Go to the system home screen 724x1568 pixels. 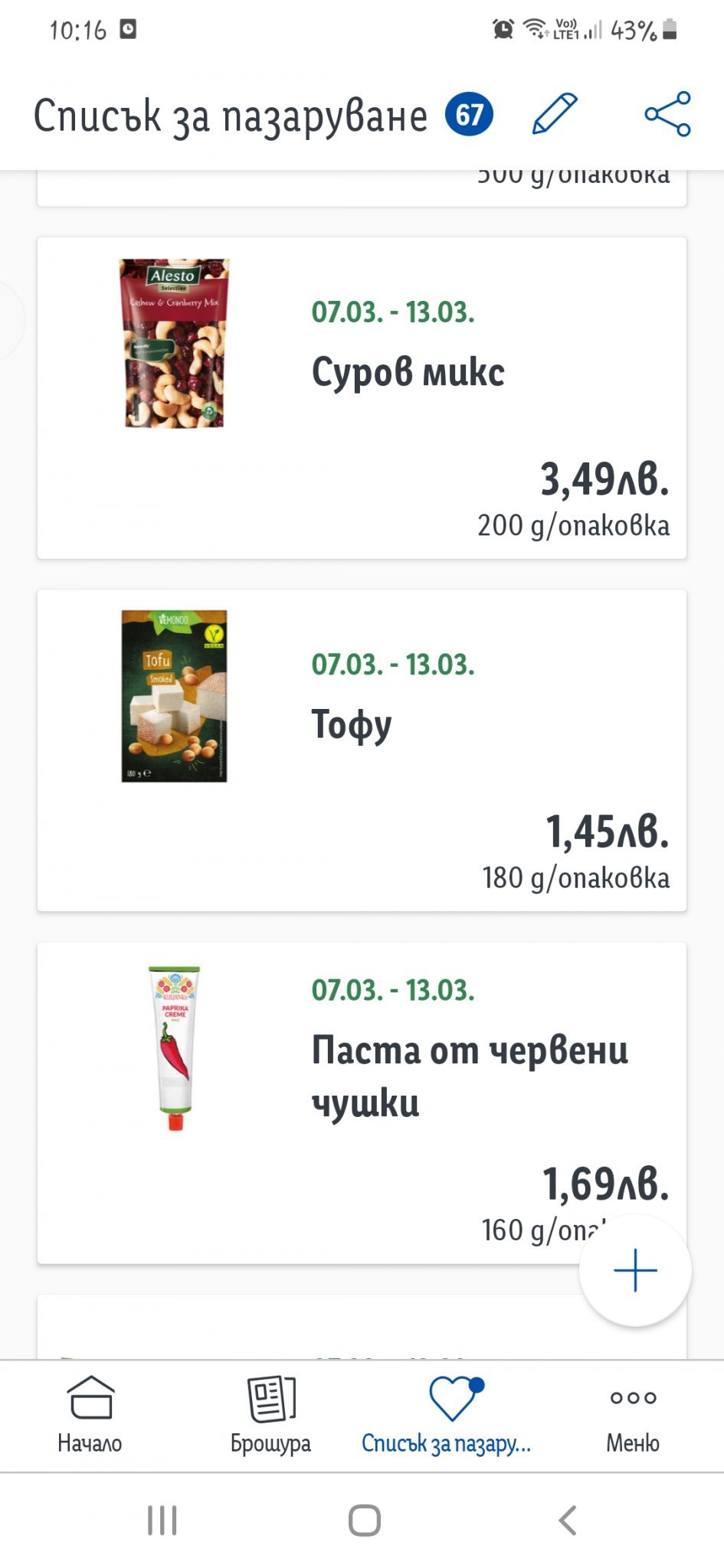[x=364, y=1521]
